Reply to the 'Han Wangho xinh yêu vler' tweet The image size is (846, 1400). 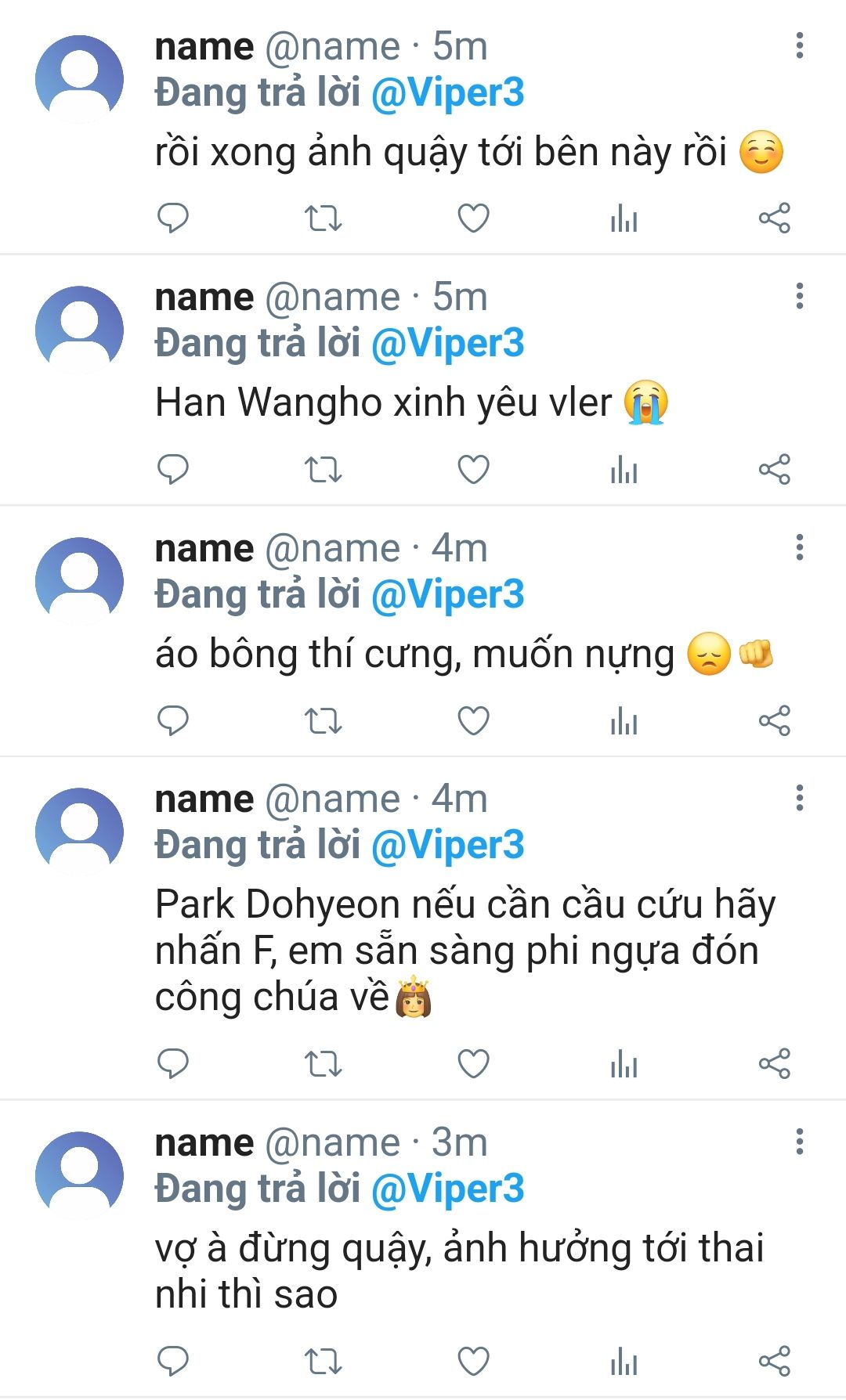172,469
